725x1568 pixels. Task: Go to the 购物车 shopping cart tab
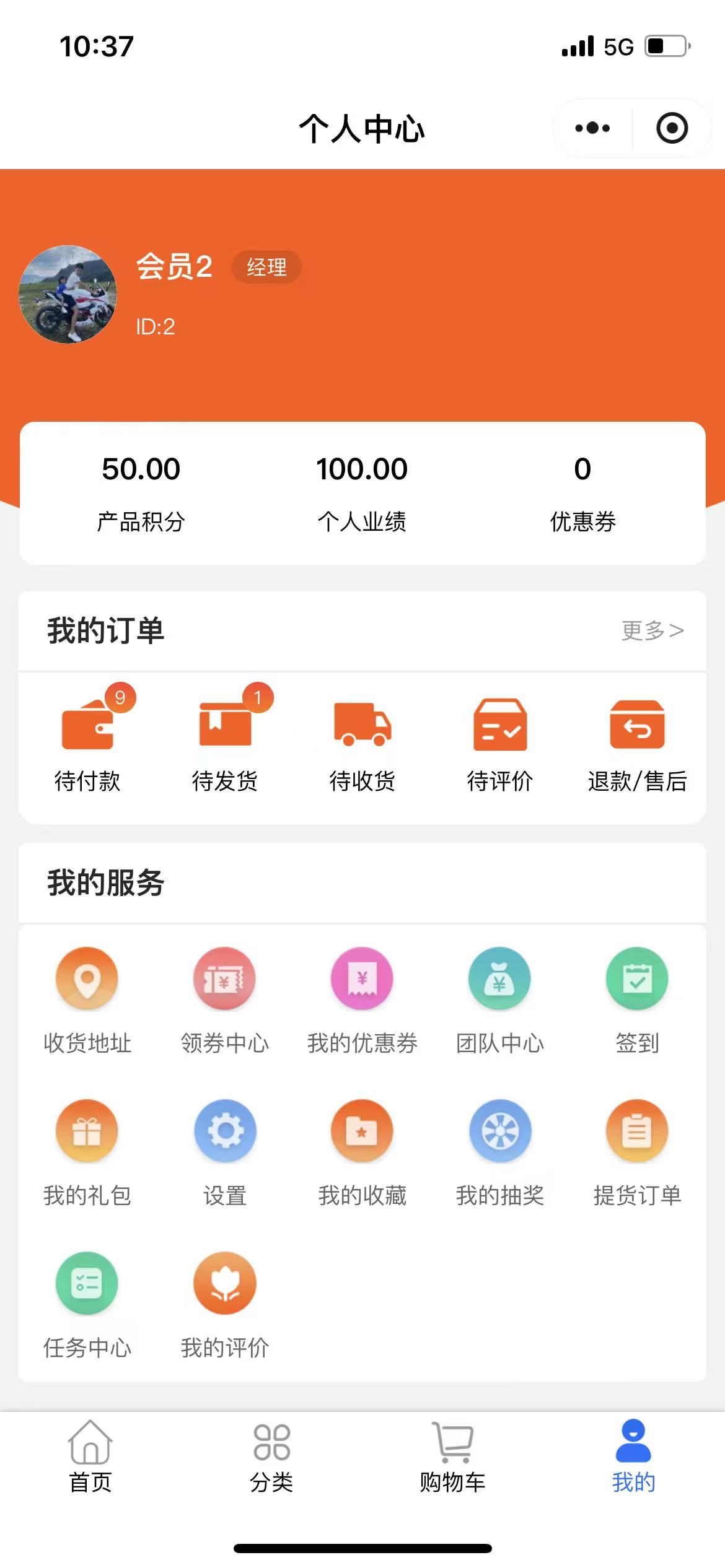452,1457
